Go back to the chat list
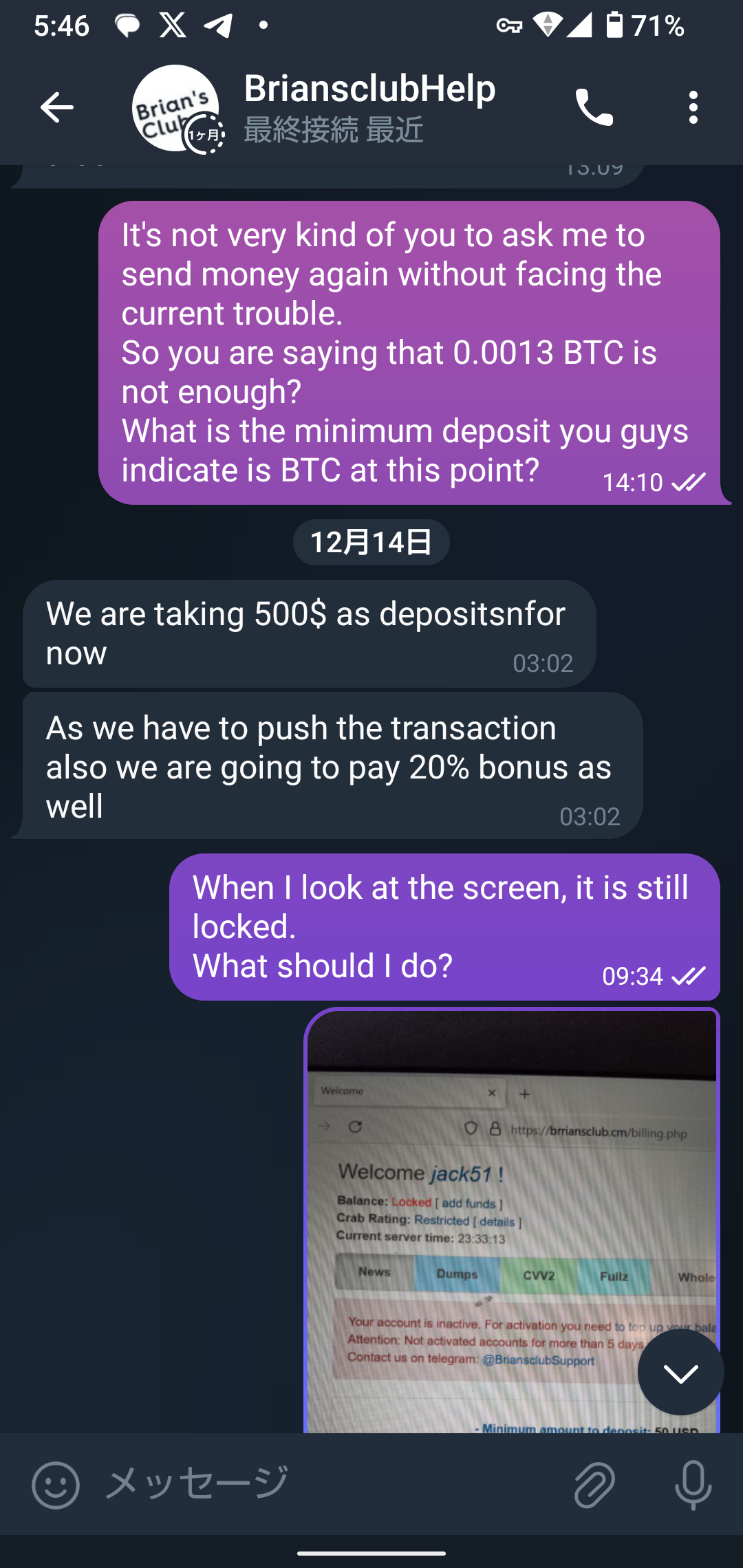Viewport: 743px width, 1568px height. click(56, 107)
